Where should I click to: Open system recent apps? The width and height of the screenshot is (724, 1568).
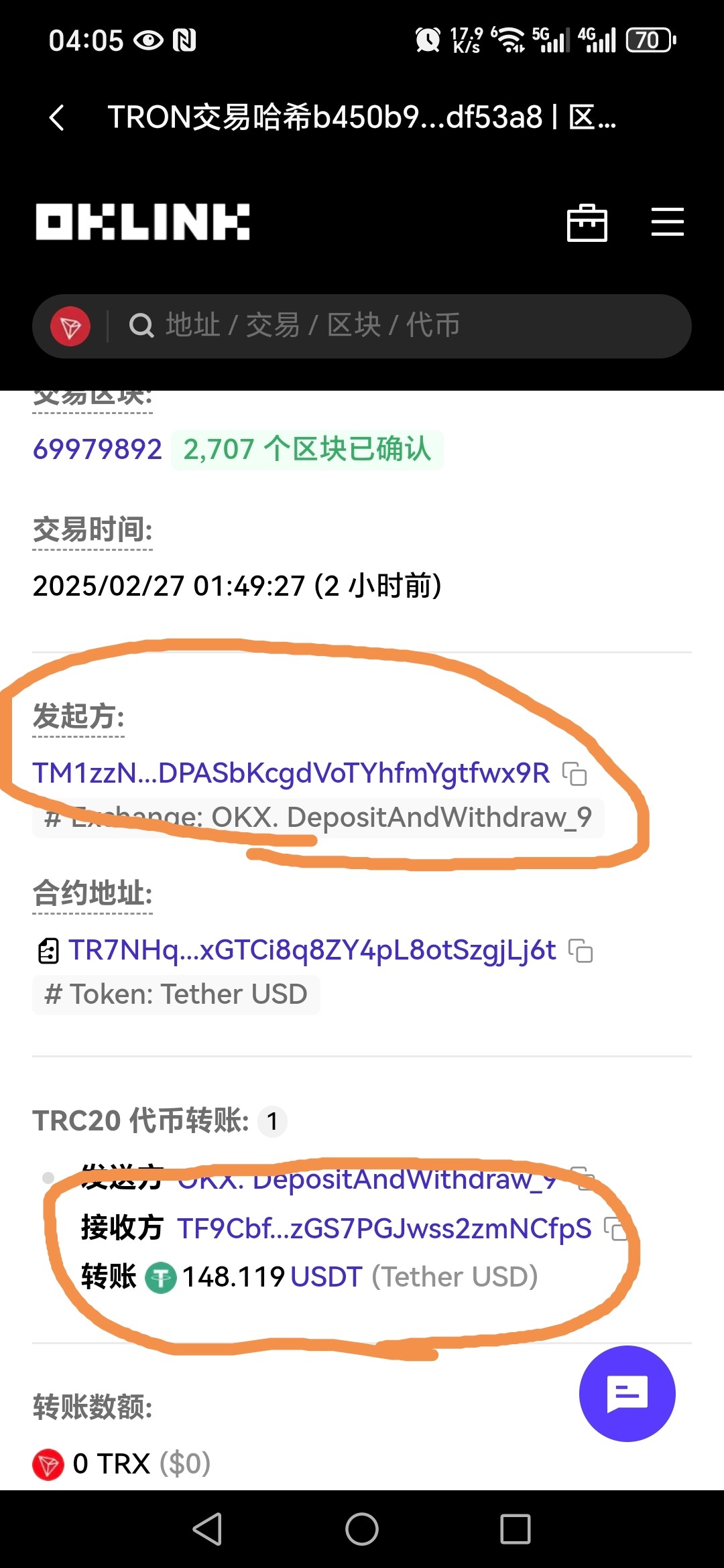pos(515,1529)
